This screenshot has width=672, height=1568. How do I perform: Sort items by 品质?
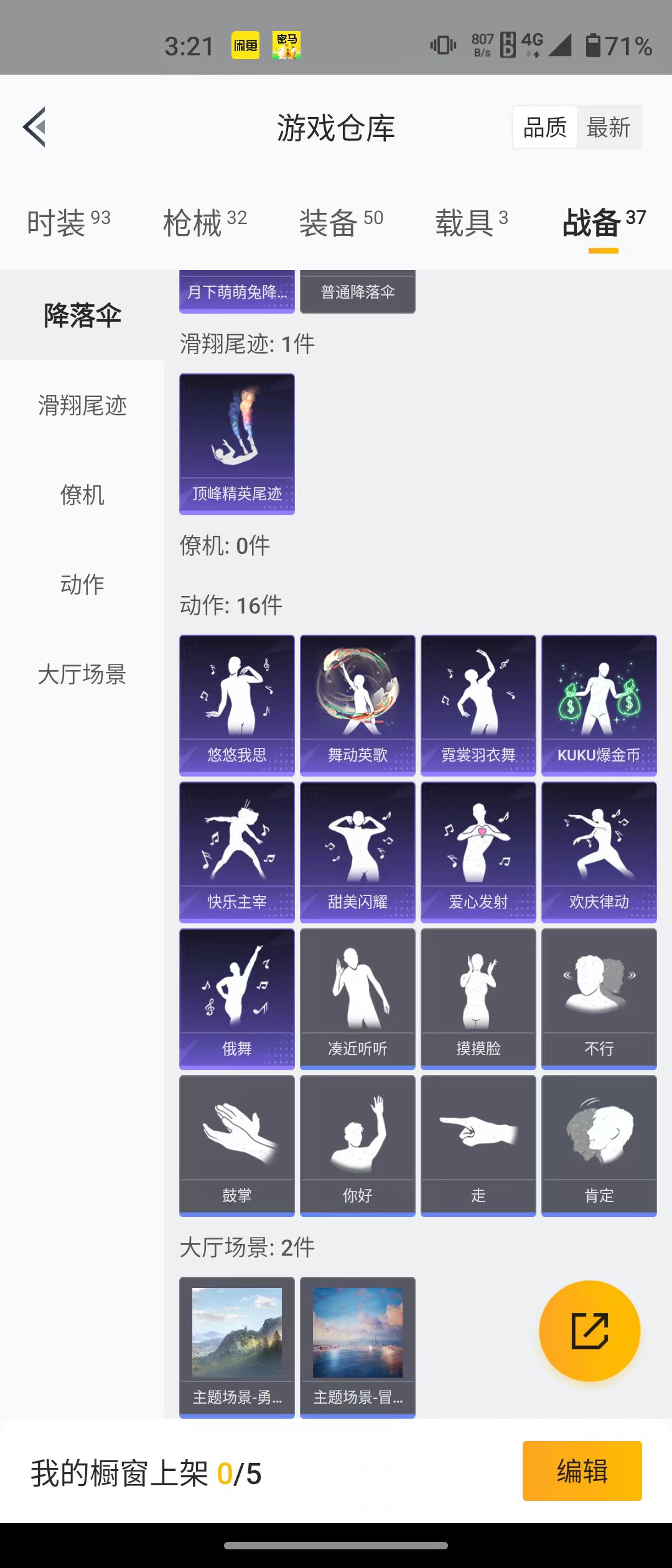545,128
